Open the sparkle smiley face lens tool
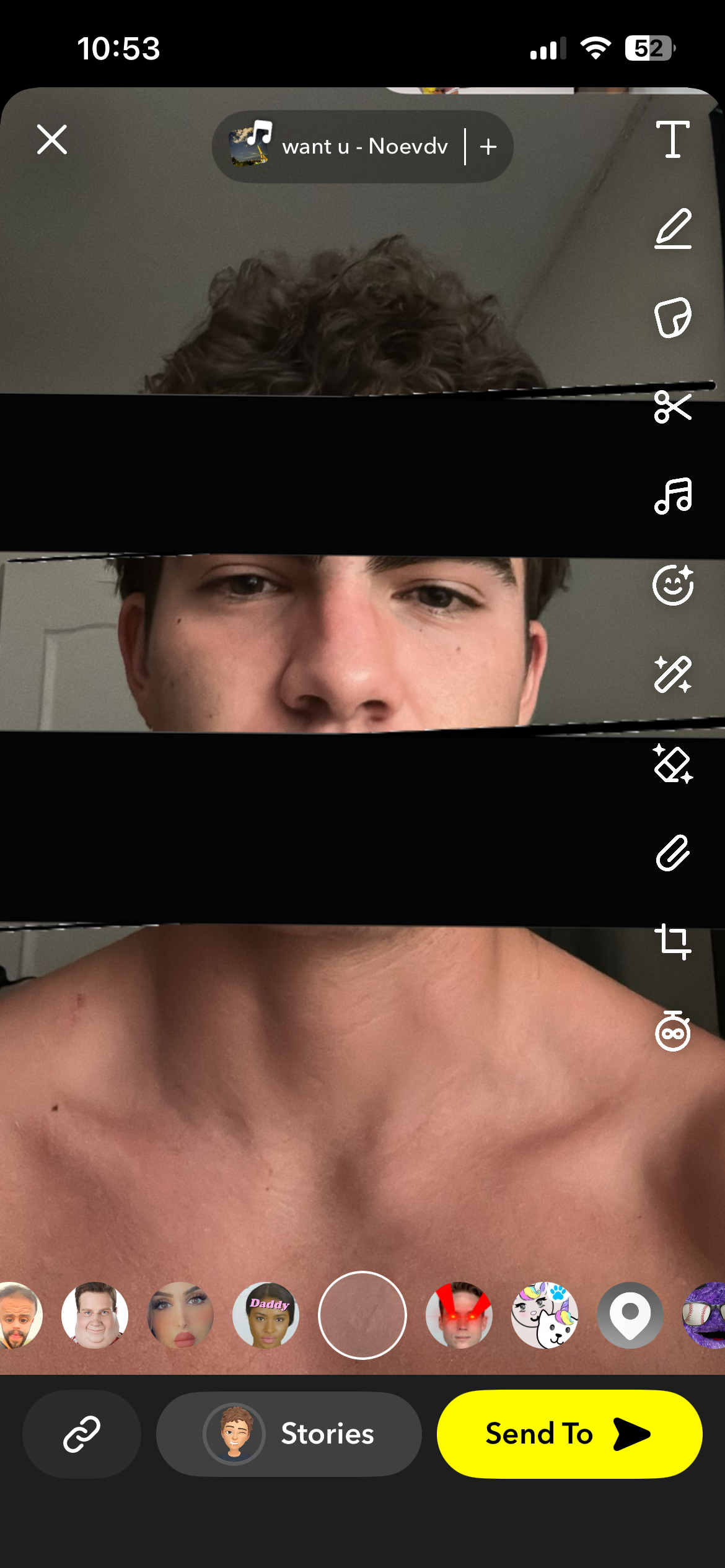The height and width of the screenshot is (1568, 725). pyautogui.click(x=673, y=585)
